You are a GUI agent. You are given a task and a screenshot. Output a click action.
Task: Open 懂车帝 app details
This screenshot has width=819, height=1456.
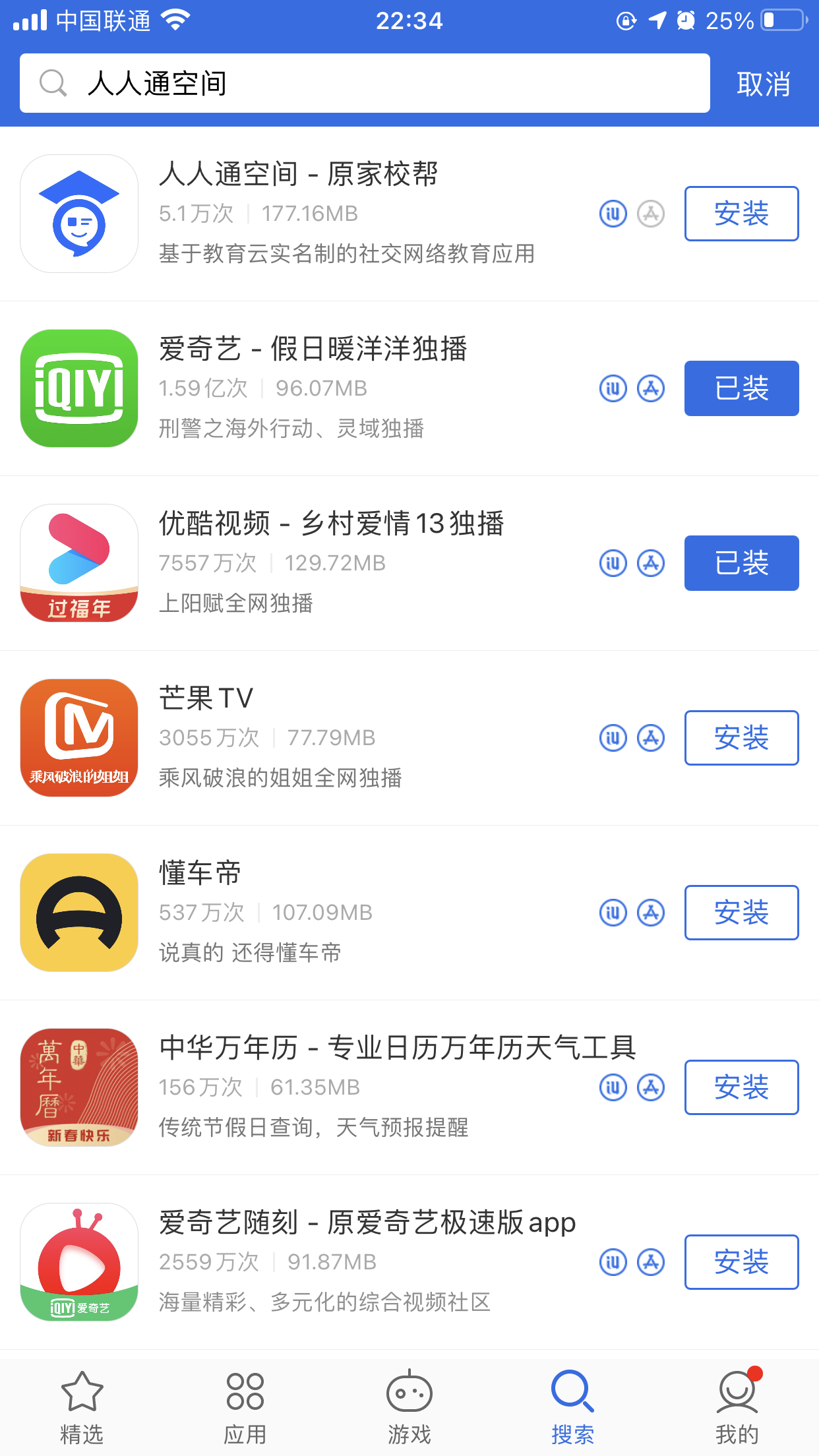pos(200,874)
